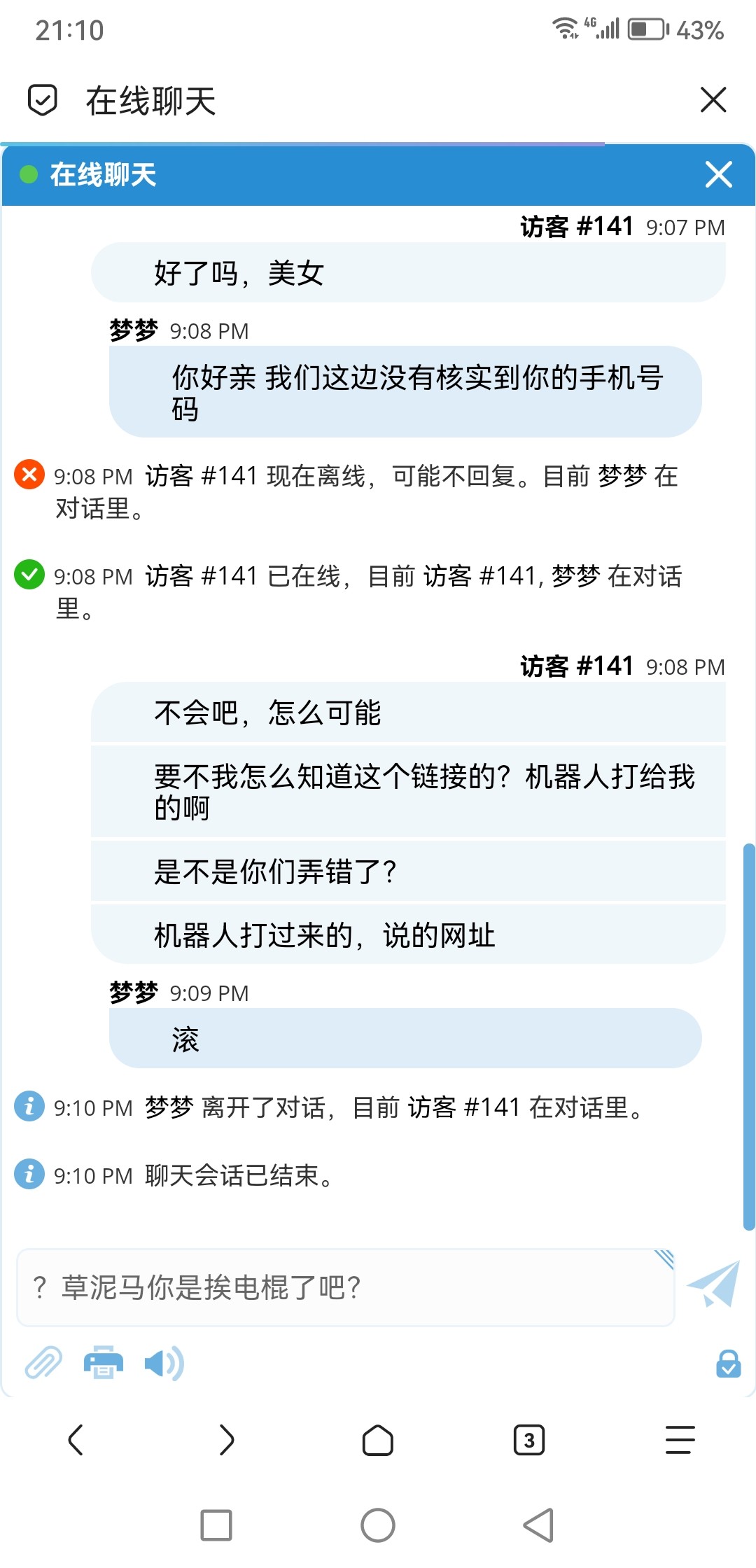Open the browser home page

[378, 1440]
